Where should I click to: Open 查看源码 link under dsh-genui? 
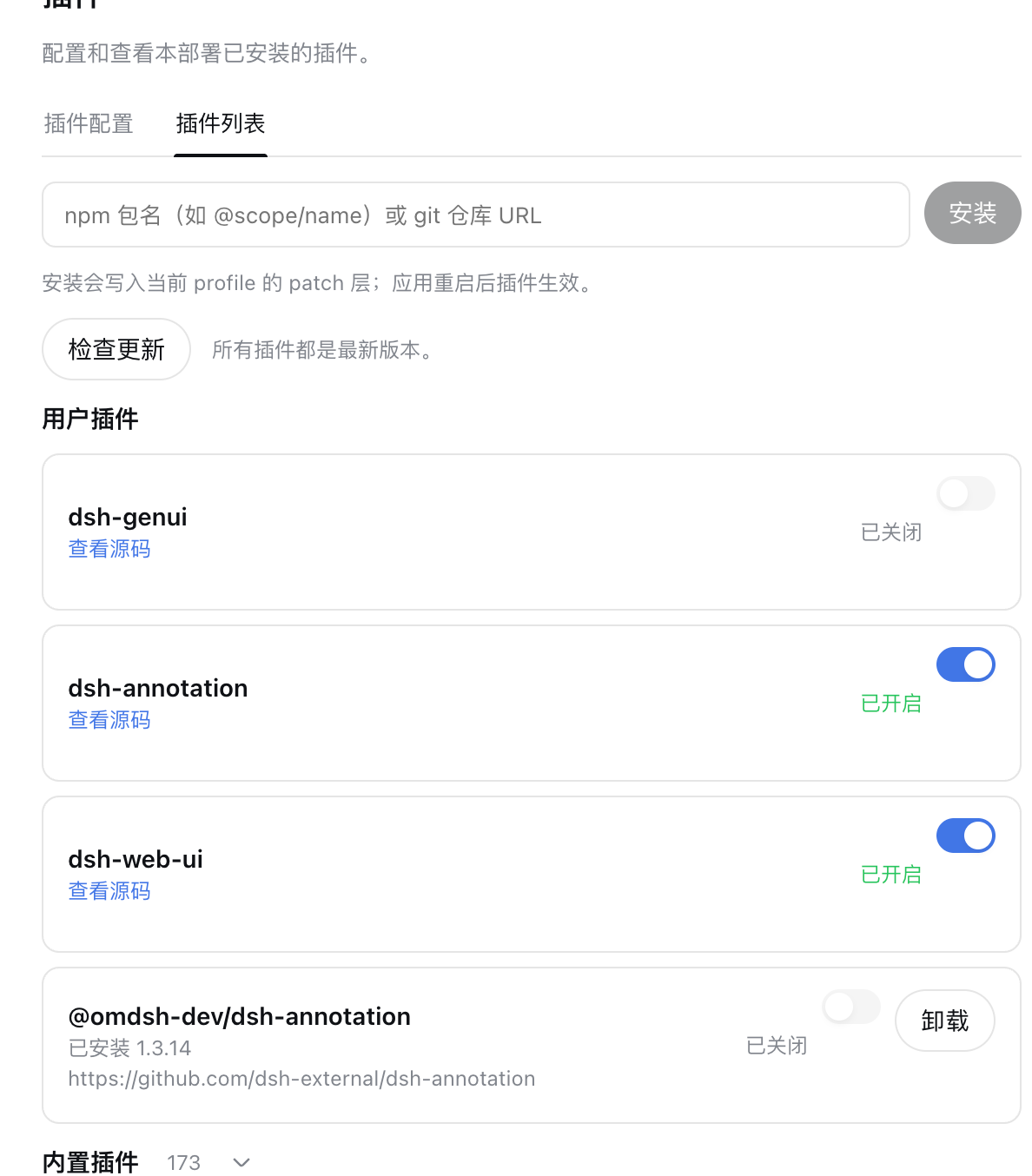(x=109, y=549)
